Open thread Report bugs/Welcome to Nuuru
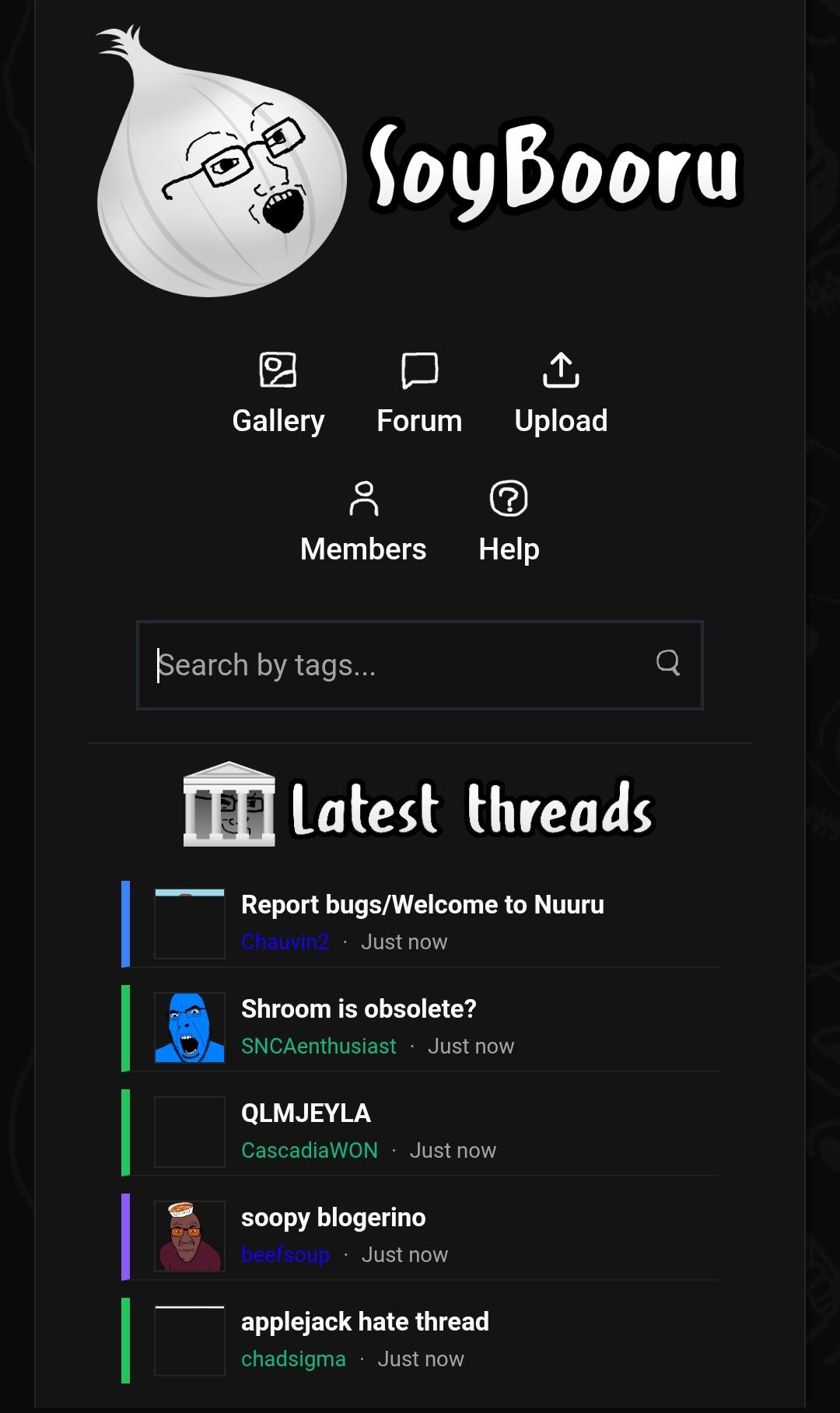Image resolution: width=840 pixels, height=1413 pixels. tap(422, 905)
